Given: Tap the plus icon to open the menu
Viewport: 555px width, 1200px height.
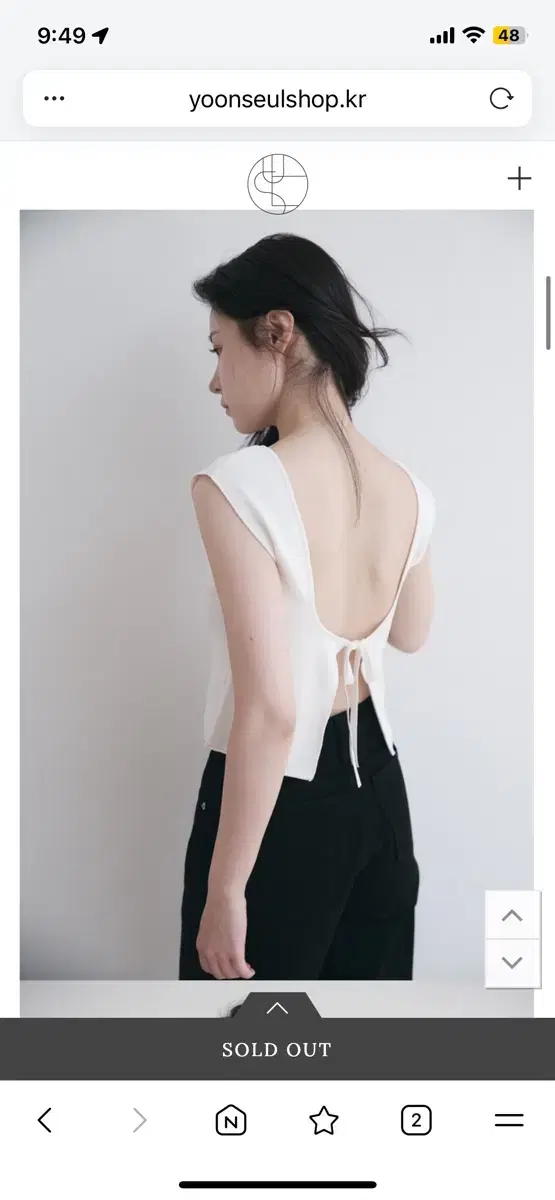Looking at the screenshot, I should (519, 179).
